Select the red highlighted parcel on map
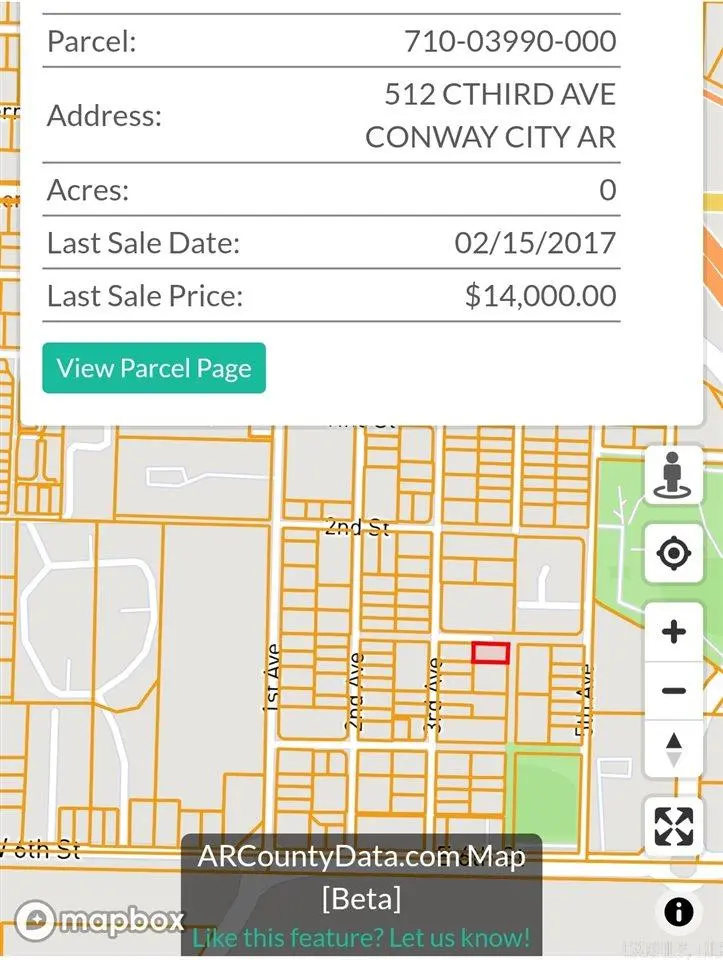 (488, 652)
